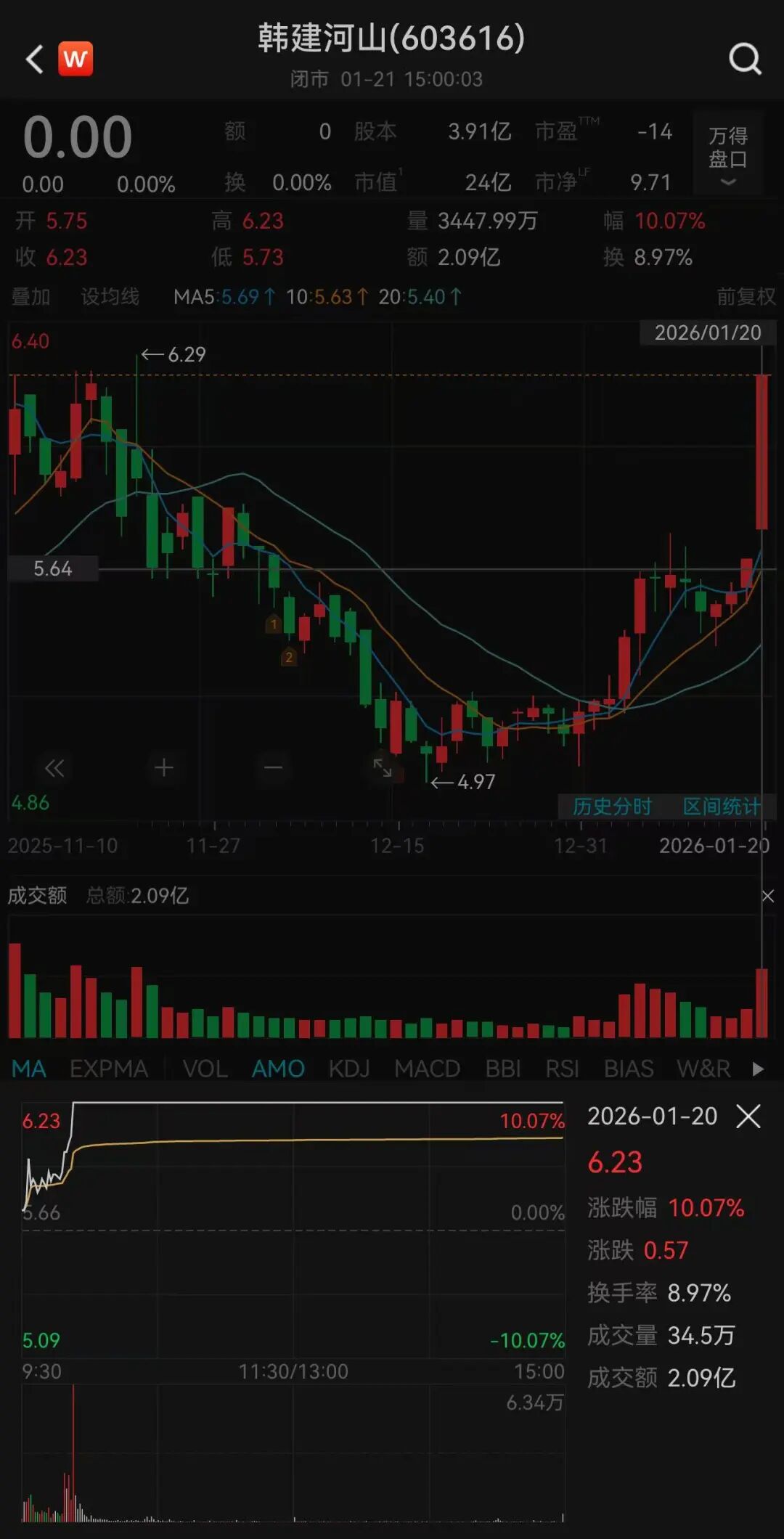Open 历史分时 view
Image resolution: width=784 pixels, height=1539 pixels.
[x=612, y=807]
